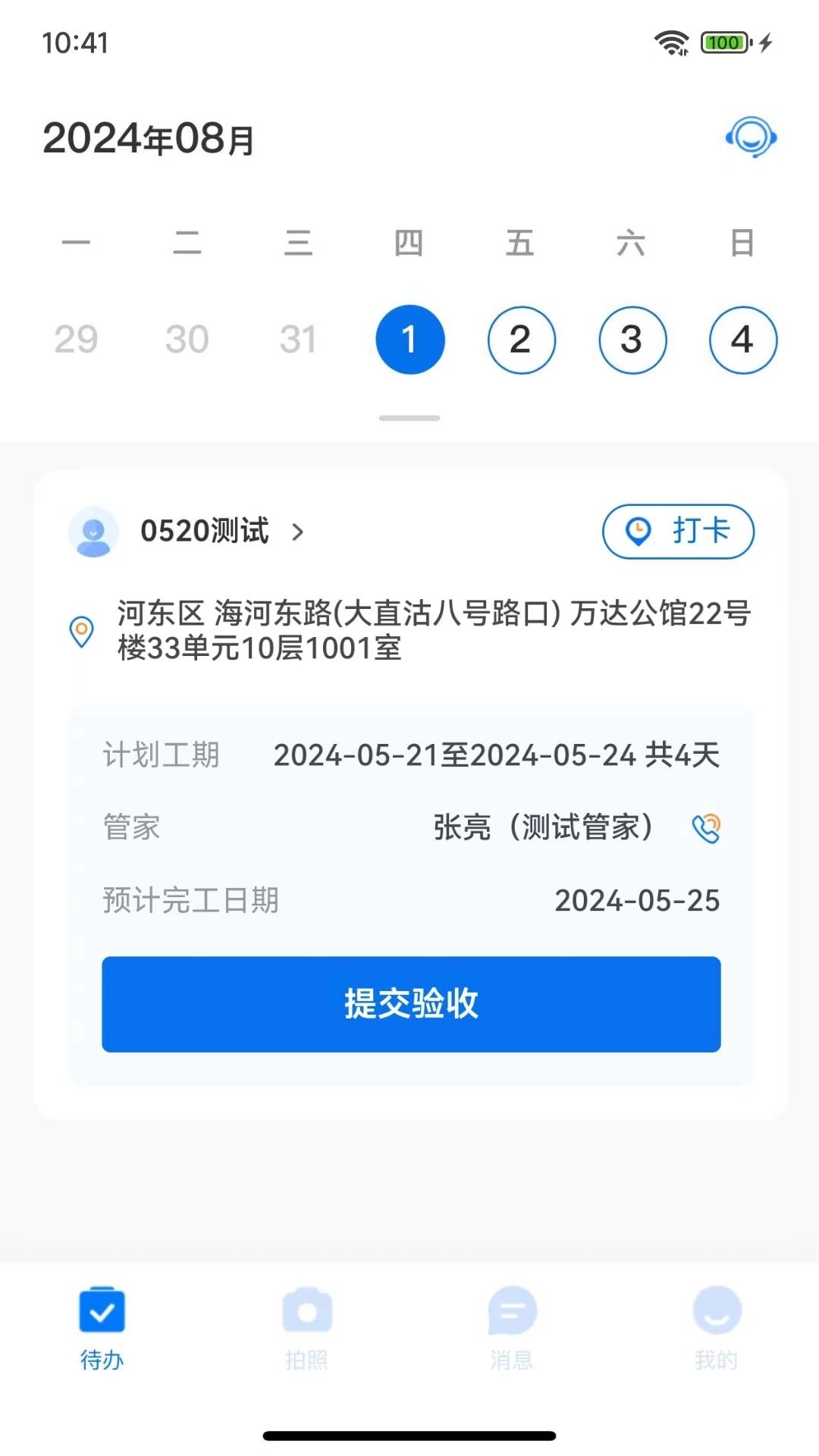Select date 4 under 日 column
819x1456 pixels.
click(743, 339)
